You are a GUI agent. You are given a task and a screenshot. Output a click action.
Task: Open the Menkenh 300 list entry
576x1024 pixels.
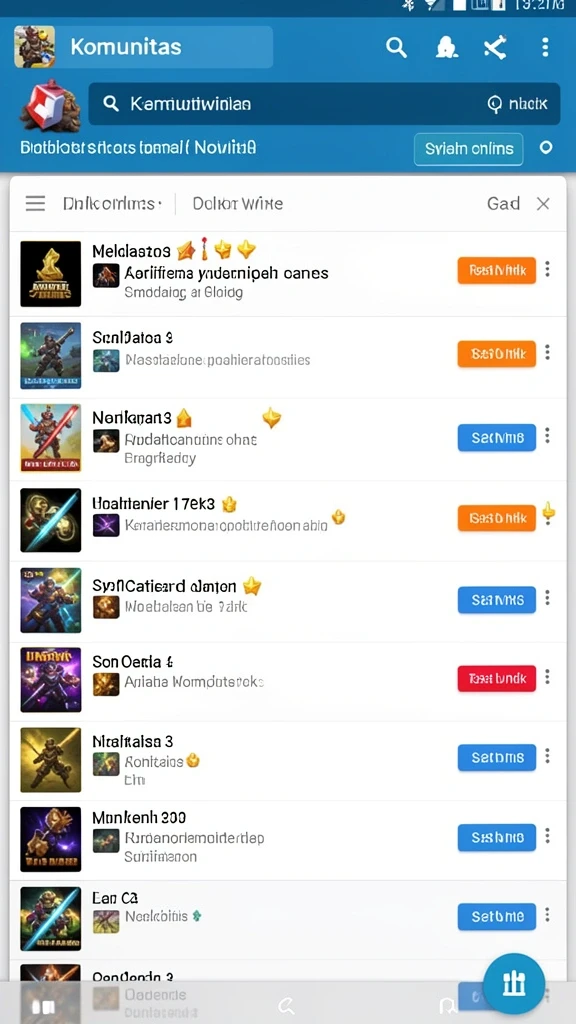pyautogui.click(x=288, y=840)
